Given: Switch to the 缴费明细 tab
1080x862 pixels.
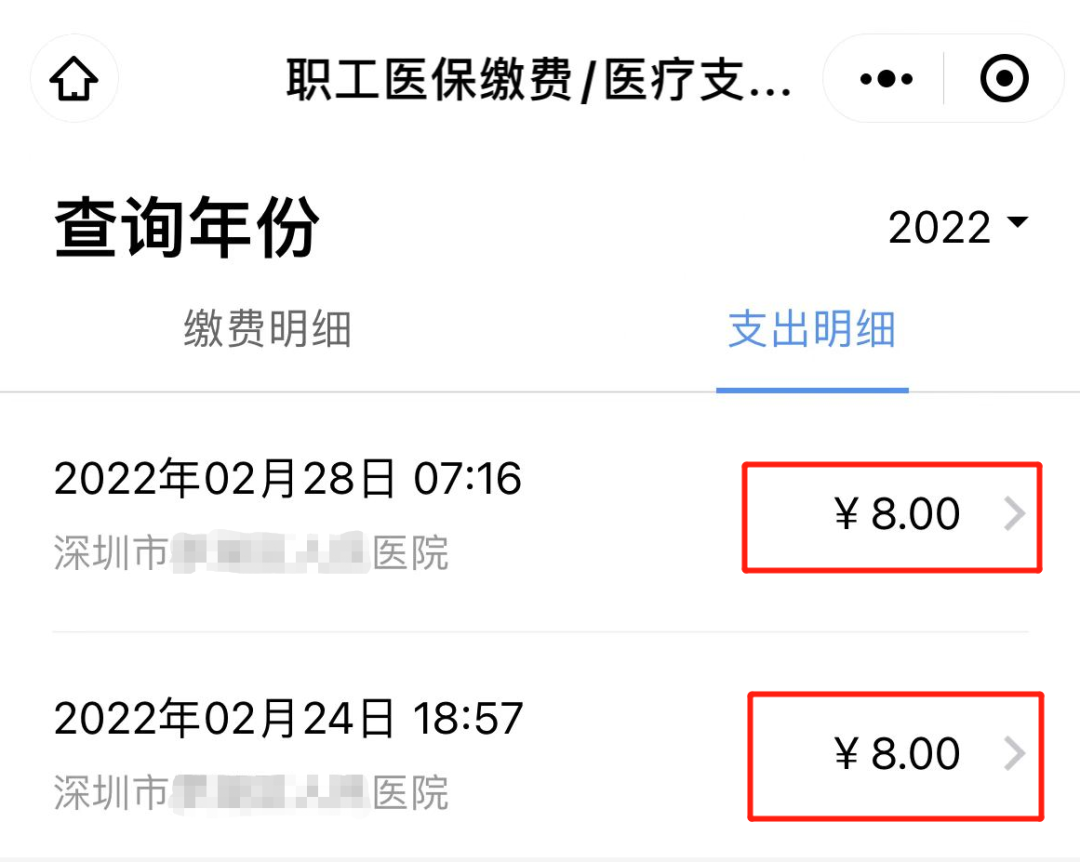Looking at the screenshot, I should [267, 330].
